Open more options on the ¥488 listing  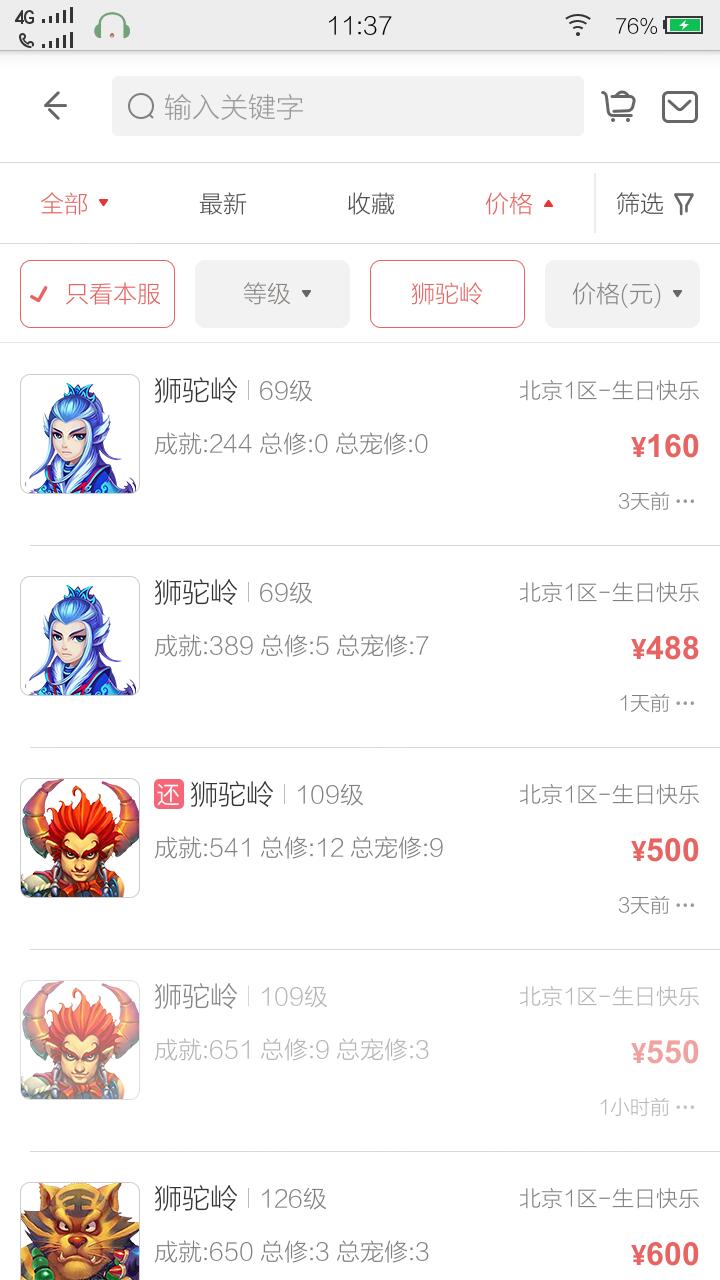(685, 703)
